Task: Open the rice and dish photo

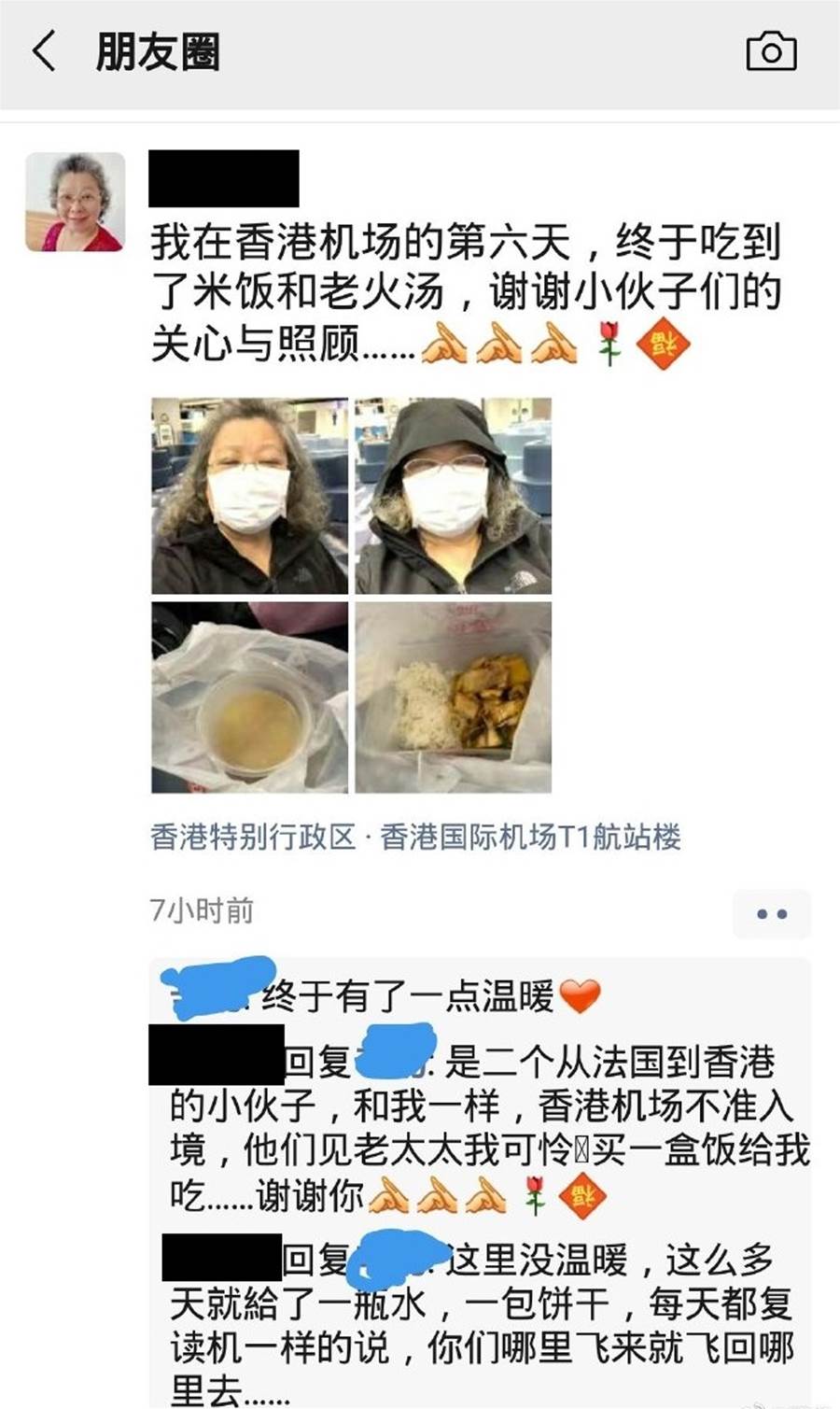Action: [454, 697]
